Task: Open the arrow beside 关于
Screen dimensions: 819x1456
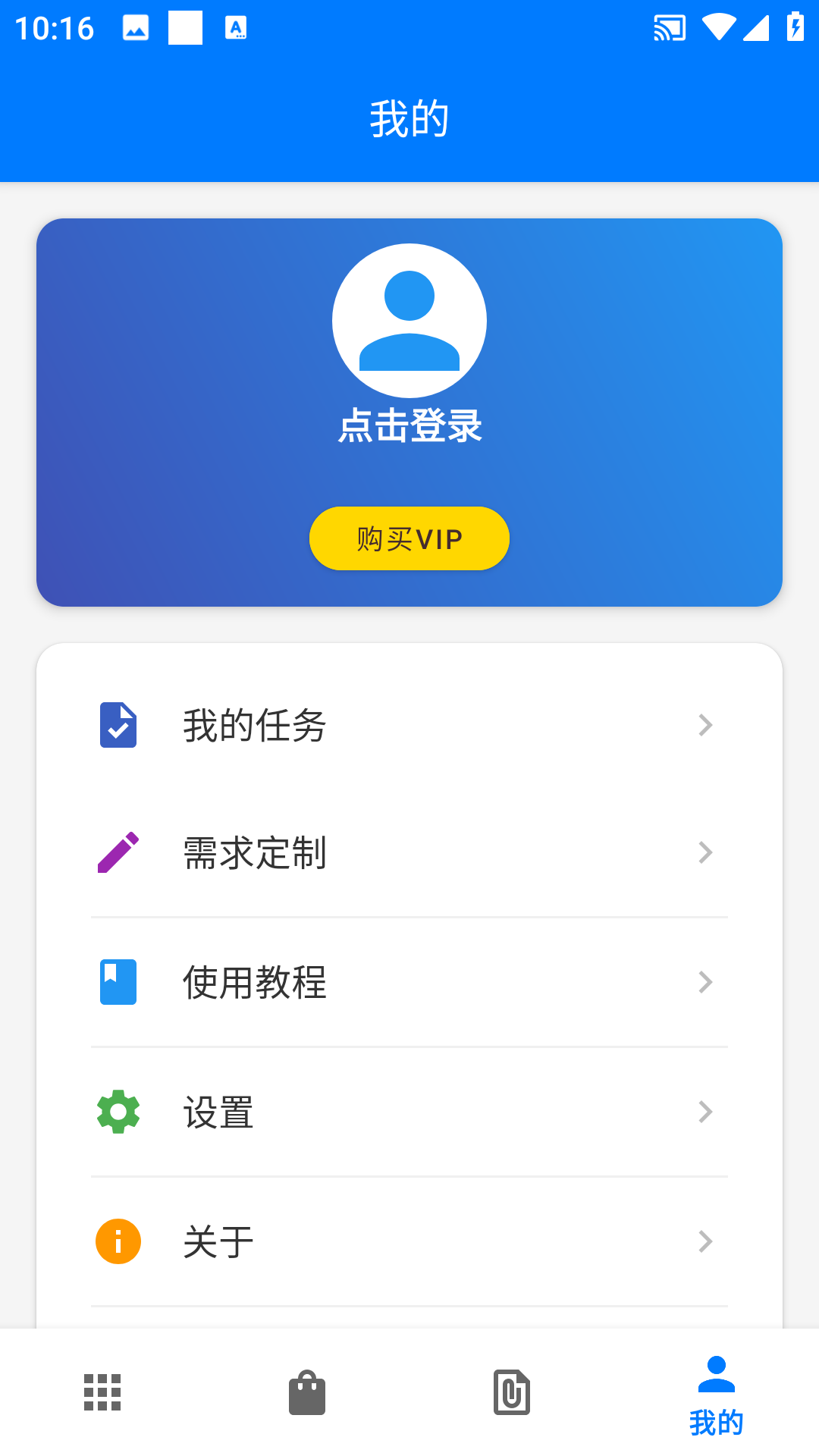Action: (x=705, y=1242)
